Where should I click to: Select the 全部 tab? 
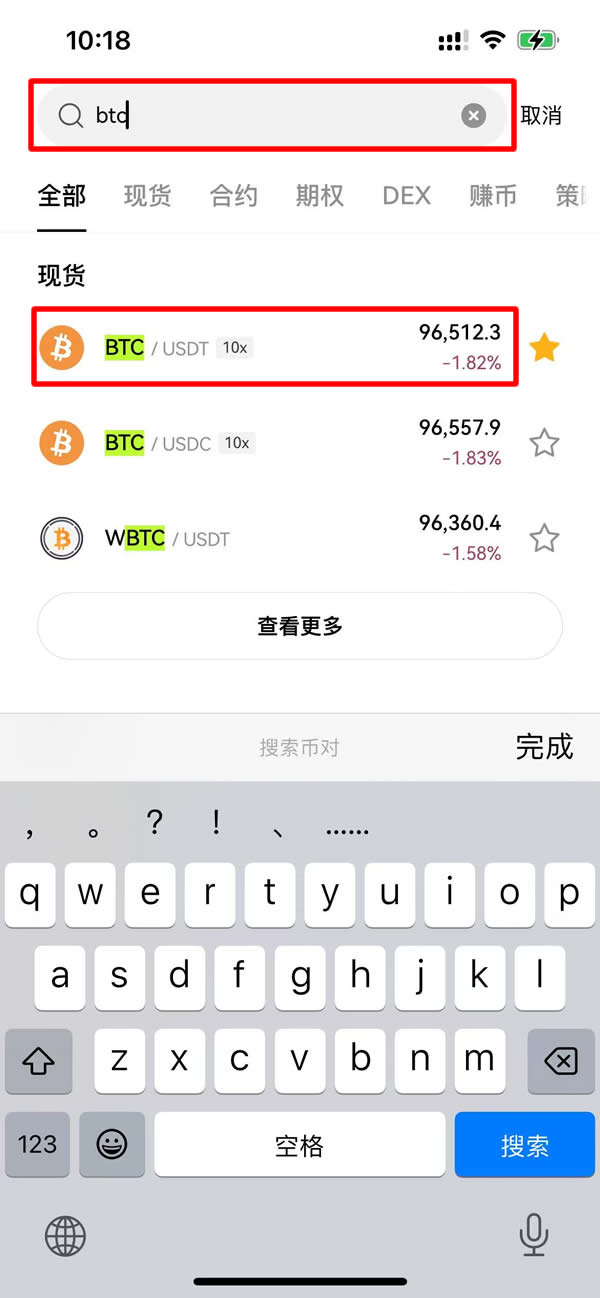[x=62, y=196]
